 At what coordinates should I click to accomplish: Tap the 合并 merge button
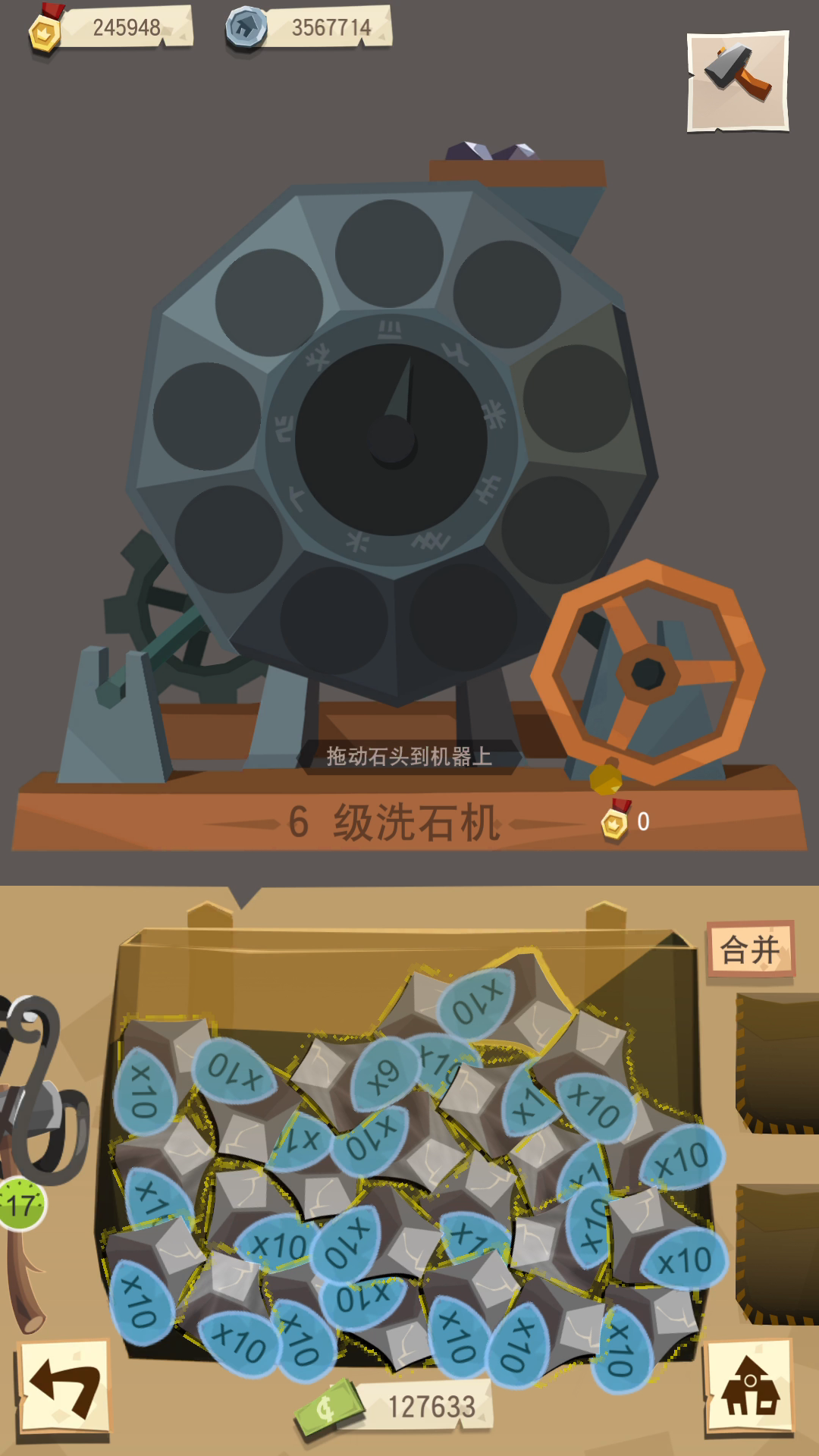pyautogui.click(x=750, y=949)
